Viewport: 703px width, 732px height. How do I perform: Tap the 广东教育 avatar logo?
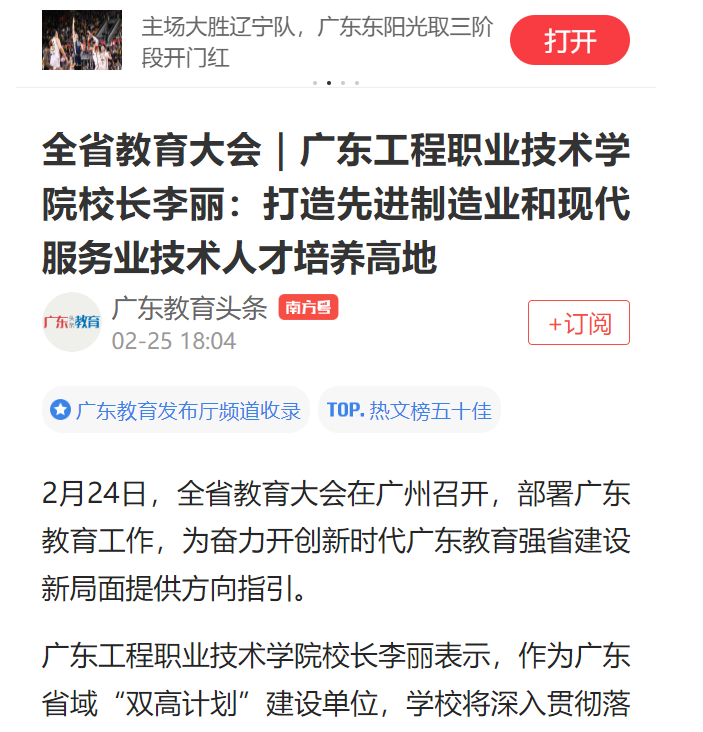72,322
